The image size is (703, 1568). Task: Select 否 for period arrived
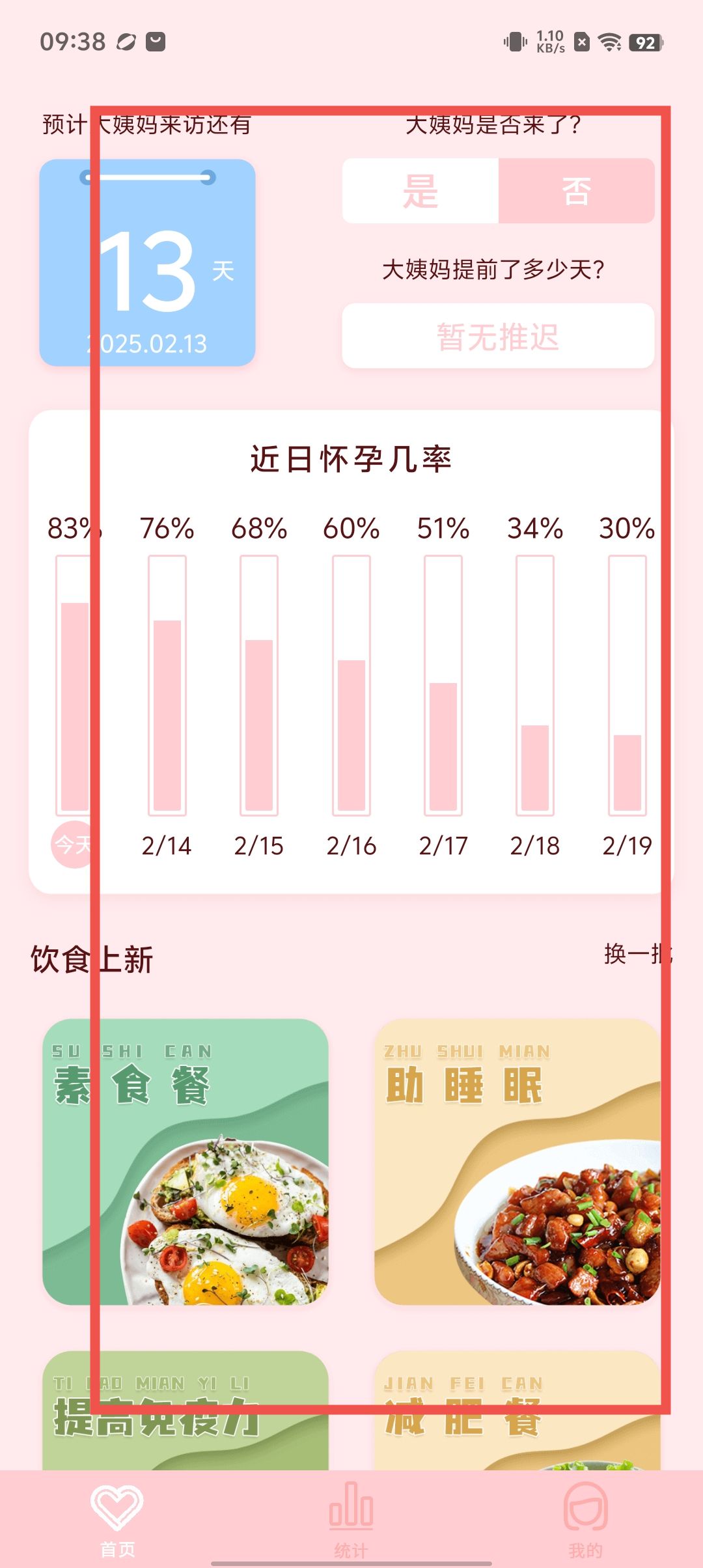[576, 191]
